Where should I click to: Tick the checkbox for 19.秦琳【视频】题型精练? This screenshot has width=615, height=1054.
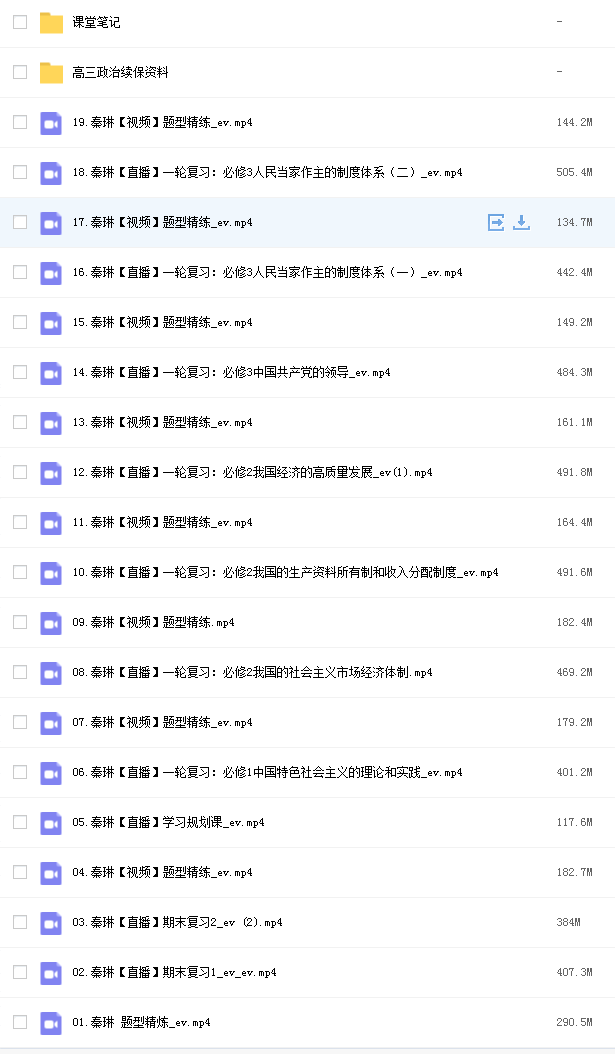tap(20, 122)
